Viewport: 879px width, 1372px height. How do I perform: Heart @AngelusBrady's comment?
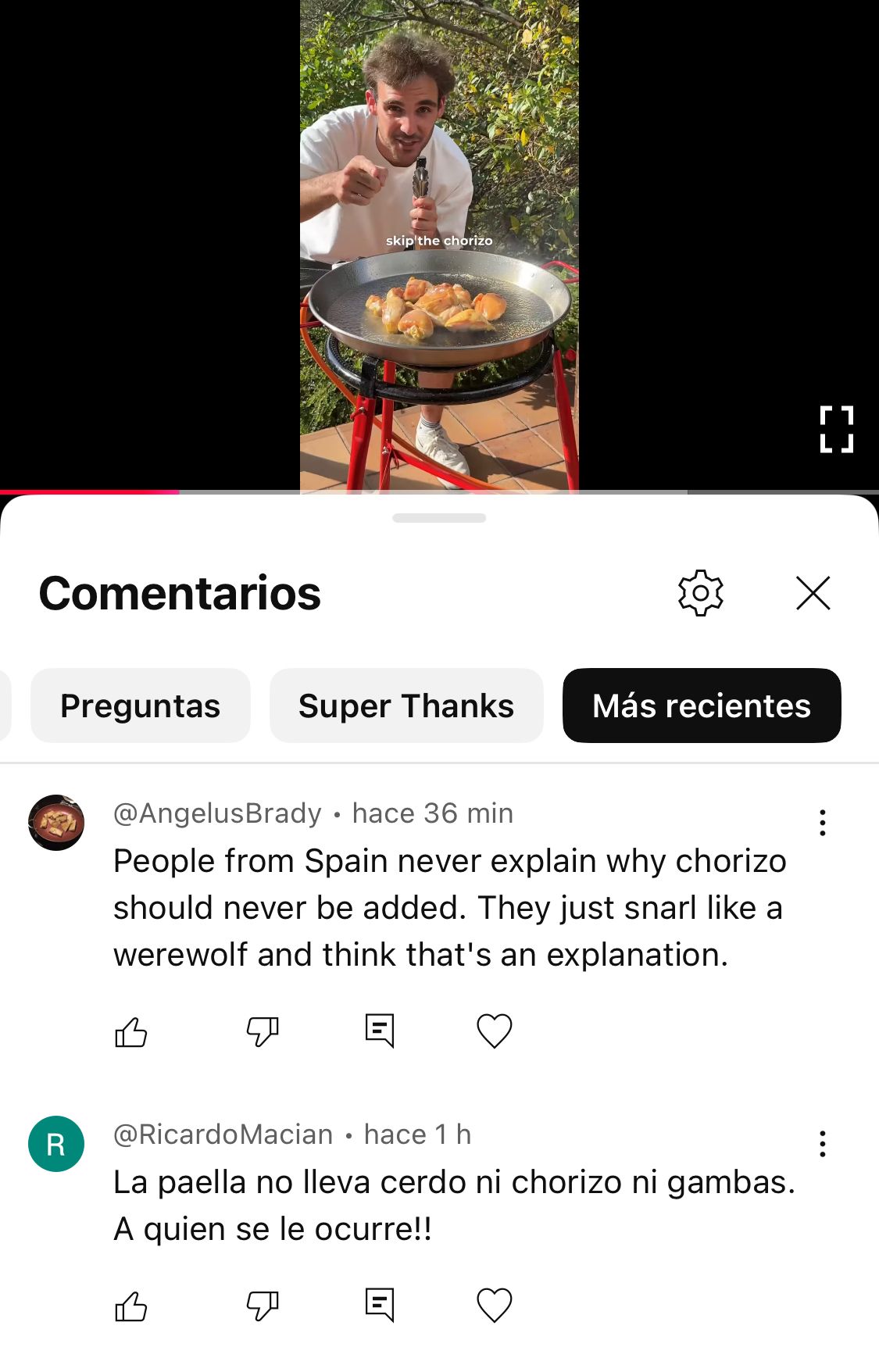(x=494, y=1031)
